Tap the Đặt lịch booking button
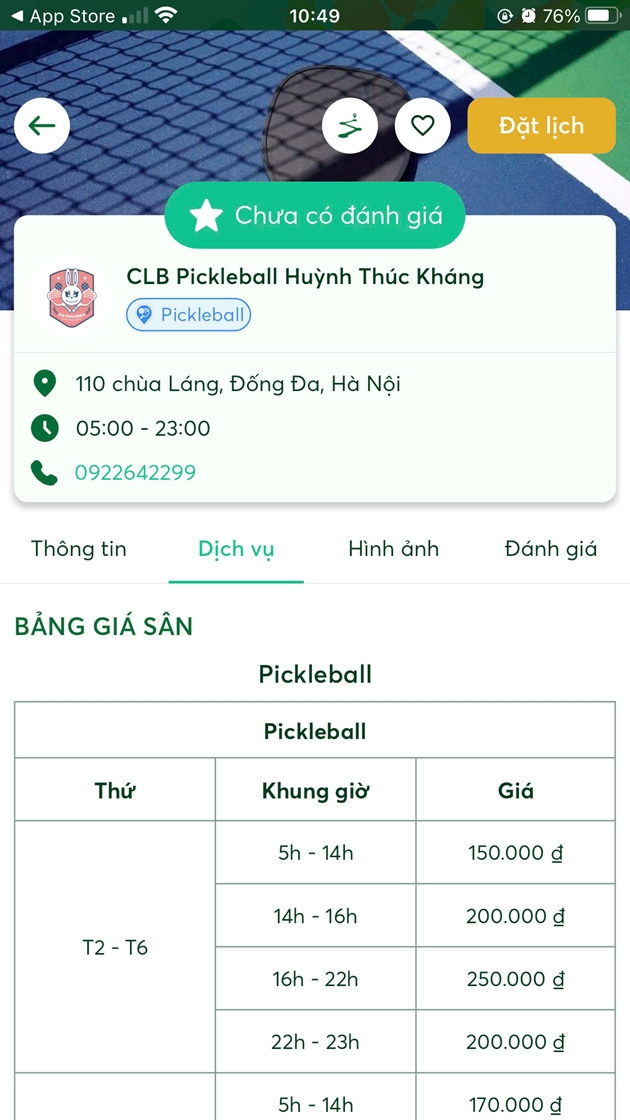This screenshot has width=630, height=1120. (x=541, y=126)
